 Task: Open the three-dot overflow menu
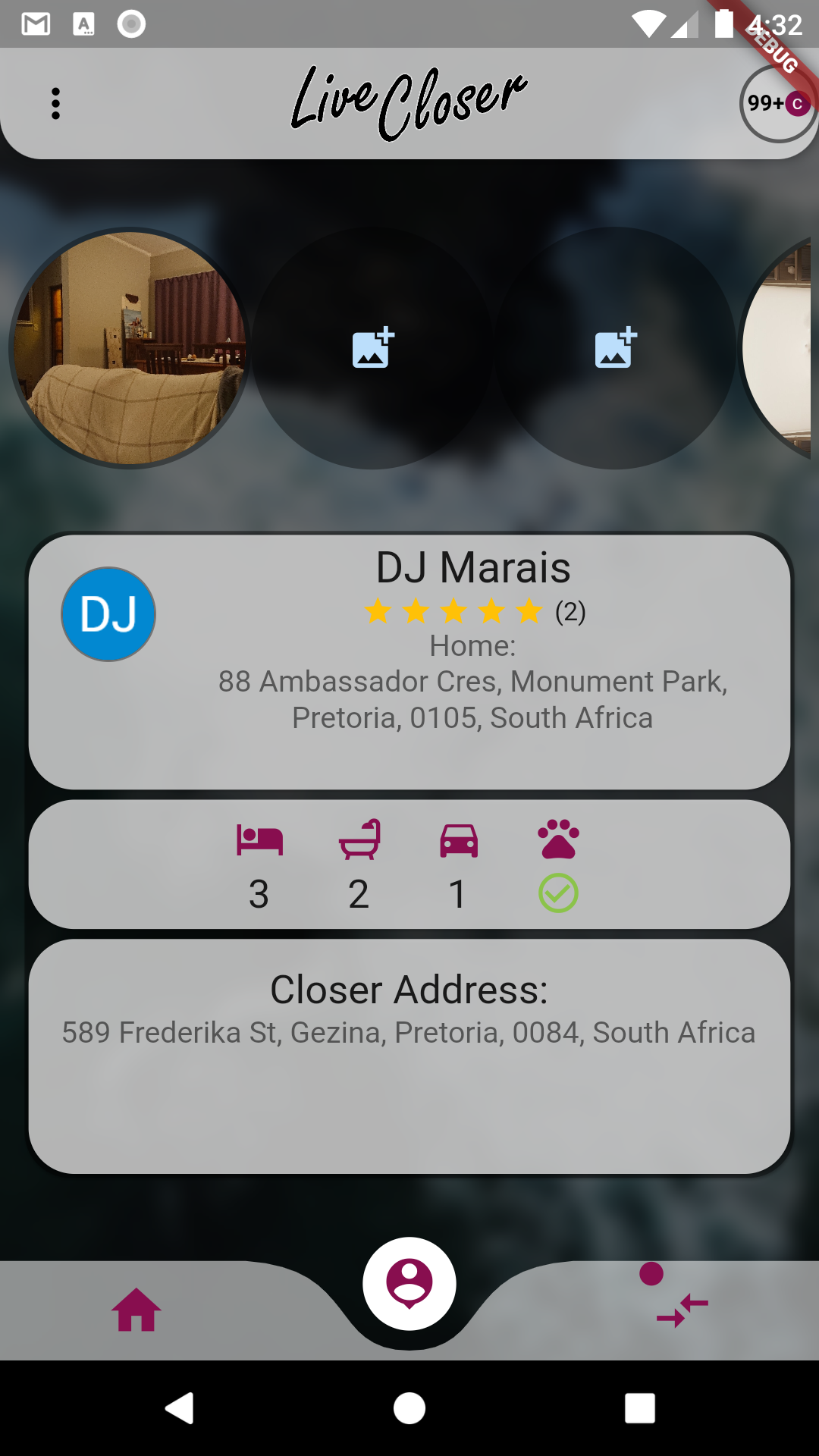point(55,104)
